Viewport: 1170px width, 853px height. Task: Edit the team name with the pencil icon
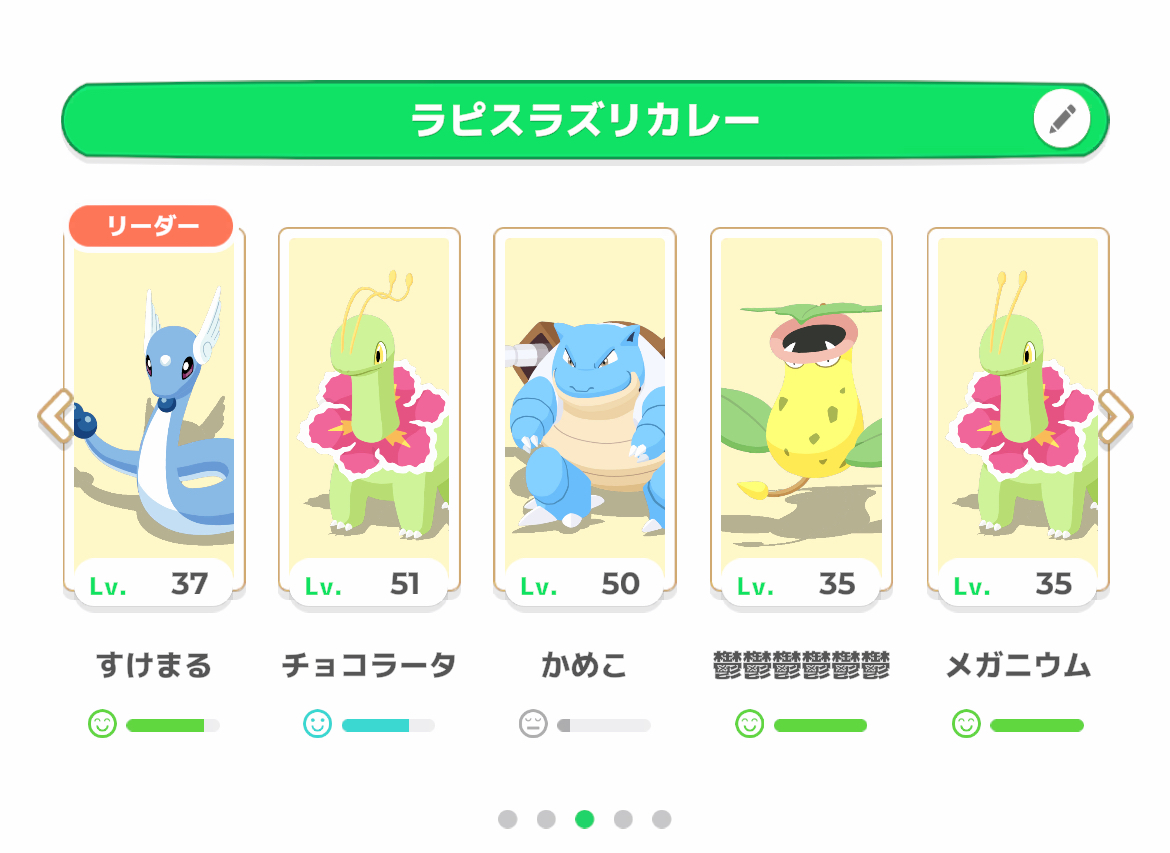click(1061, 120)
